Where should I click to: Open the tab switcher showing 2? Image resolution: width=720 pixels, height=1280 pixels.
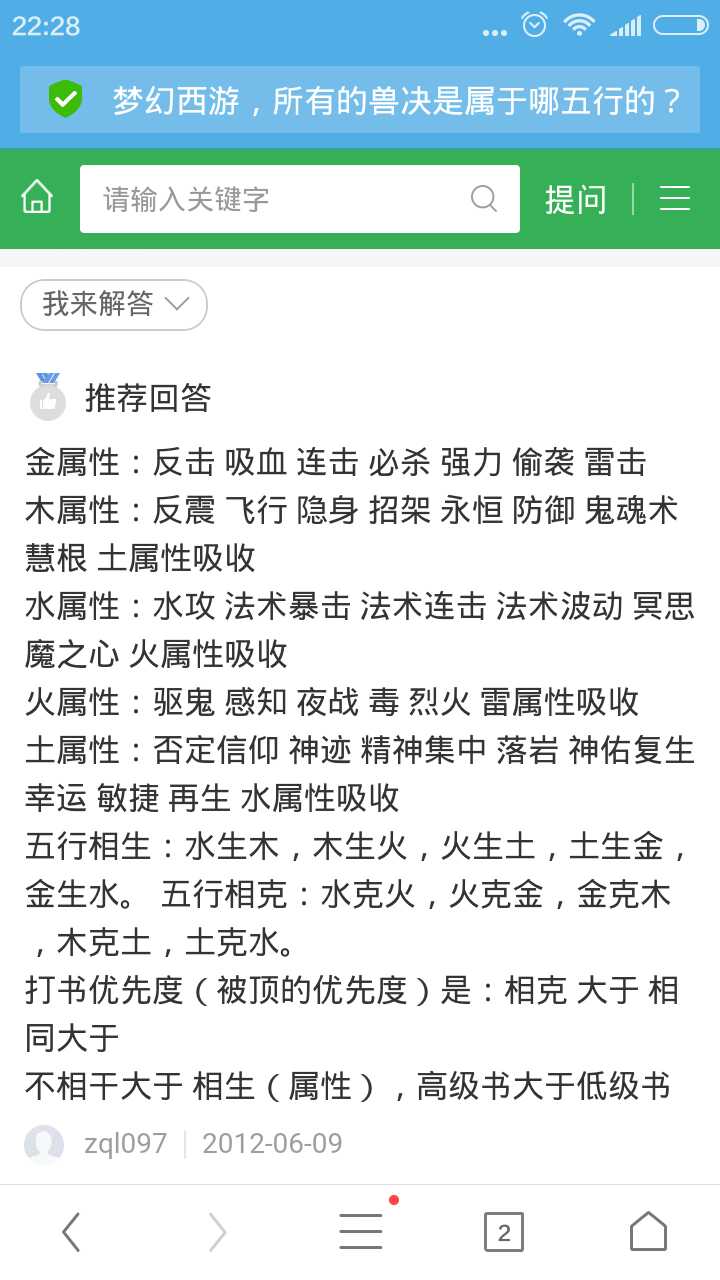click(504, 1232)
